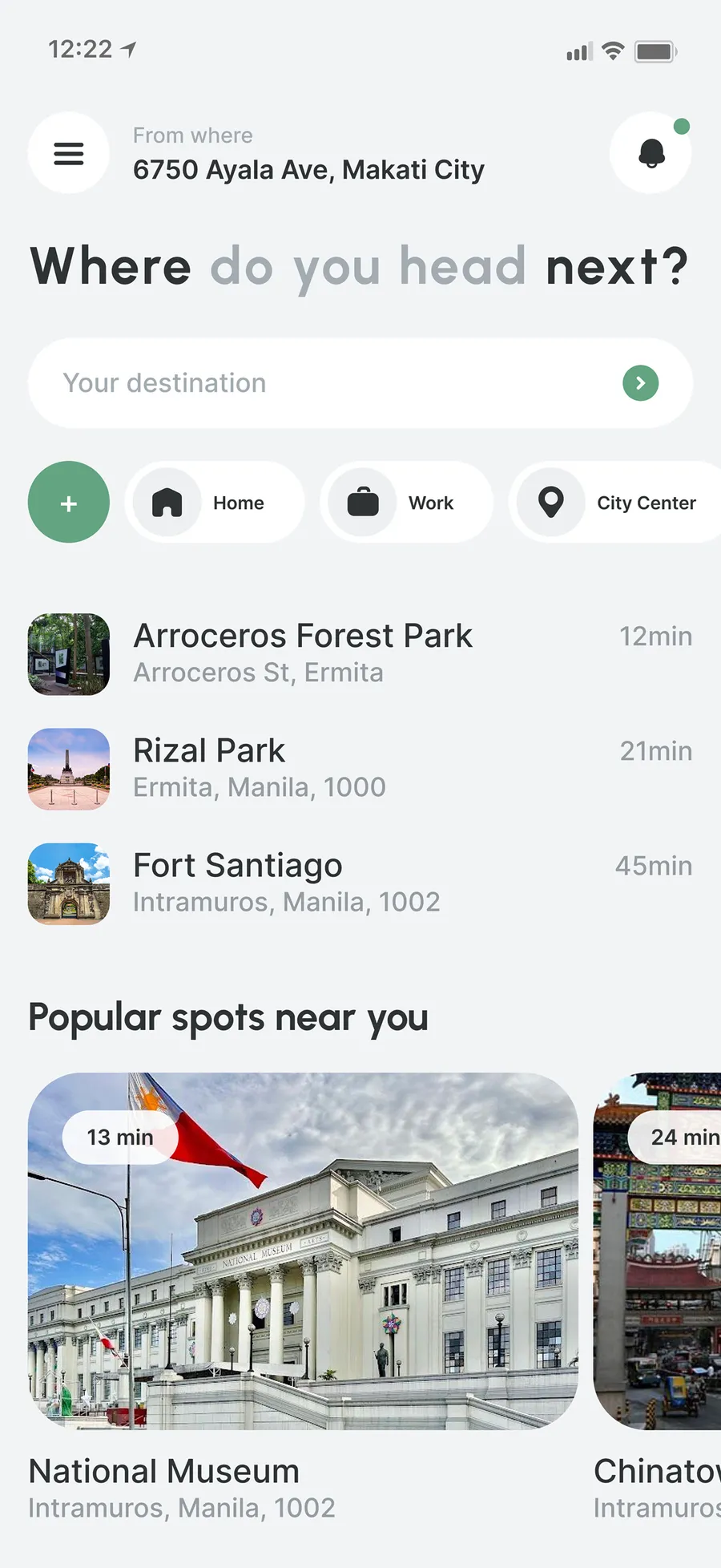Tap the green arrow in destination field
The image size is (721, 1568).
pos(641,383)
